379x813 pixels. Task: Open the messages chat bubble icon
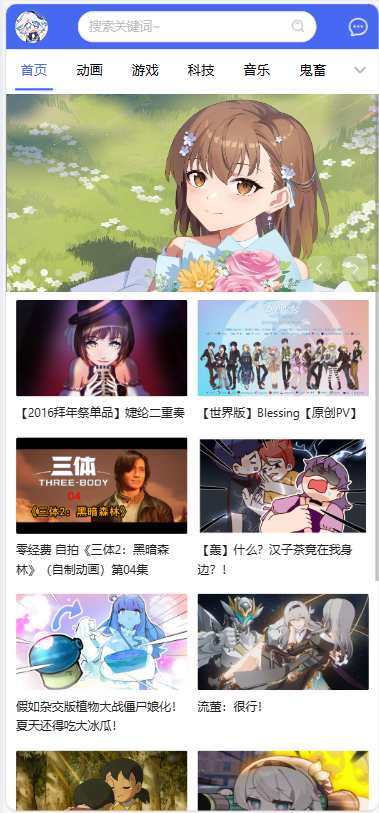(358, 27)
